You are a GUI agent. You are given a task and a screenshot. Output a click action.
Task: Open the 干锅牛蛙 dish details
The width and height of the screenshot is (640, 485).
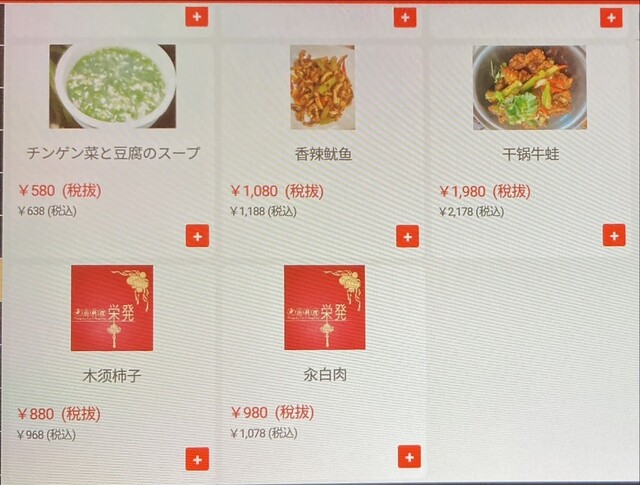pyautogui.click(x=529, y=88)
